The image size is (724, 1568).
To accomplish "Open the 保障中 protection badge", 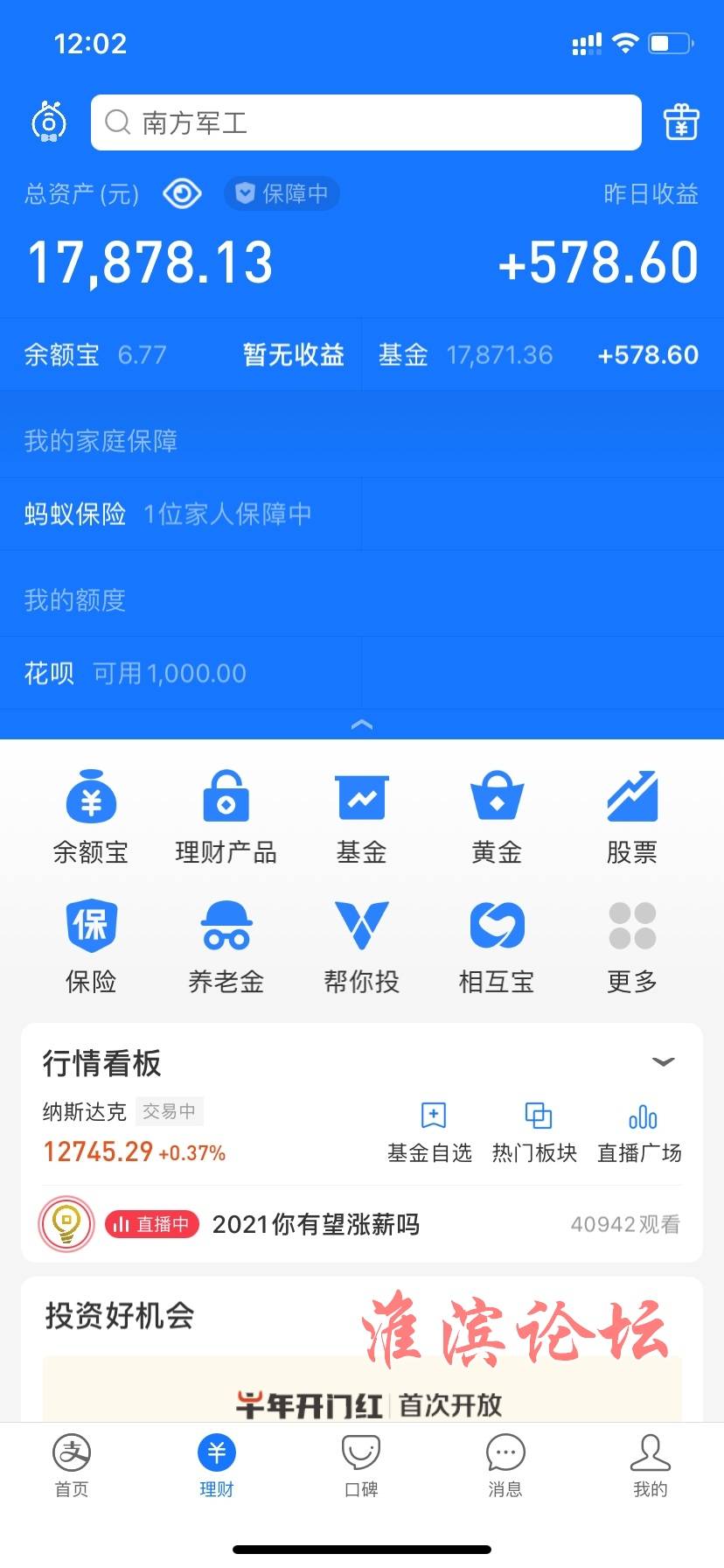I will coord(282,193).
